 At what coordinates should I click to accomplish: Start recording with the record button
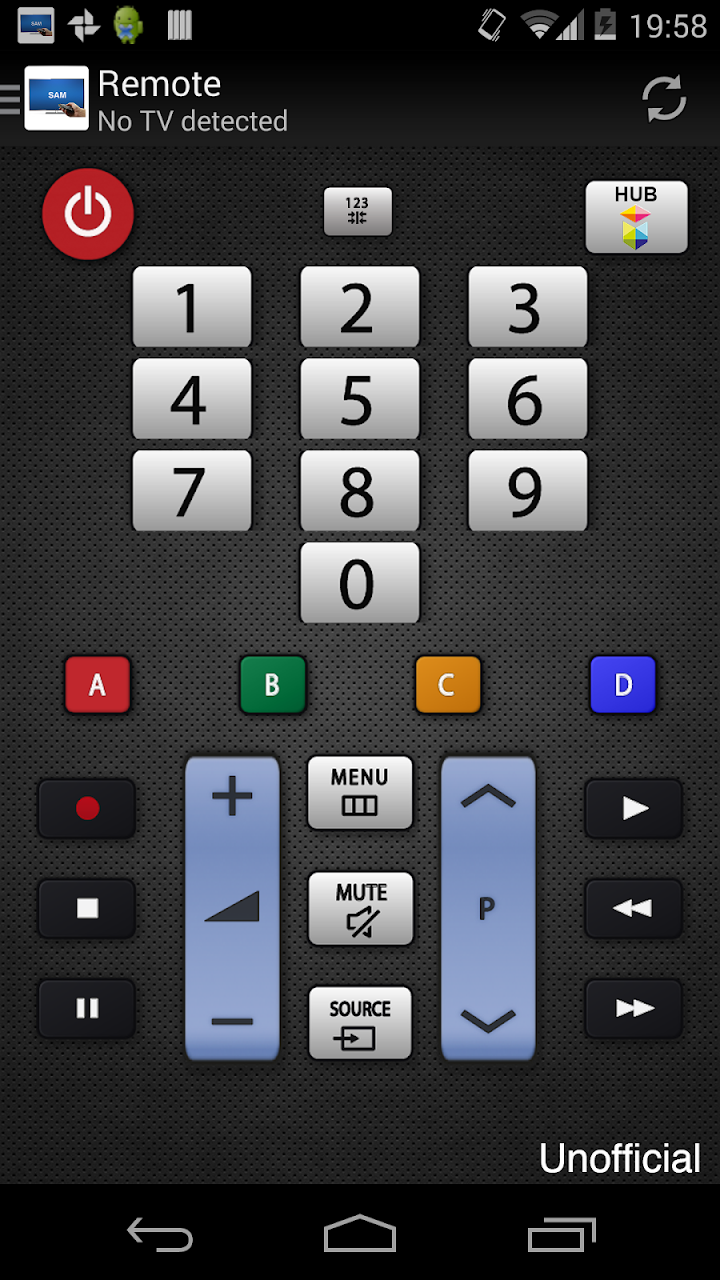coord(87,808)
